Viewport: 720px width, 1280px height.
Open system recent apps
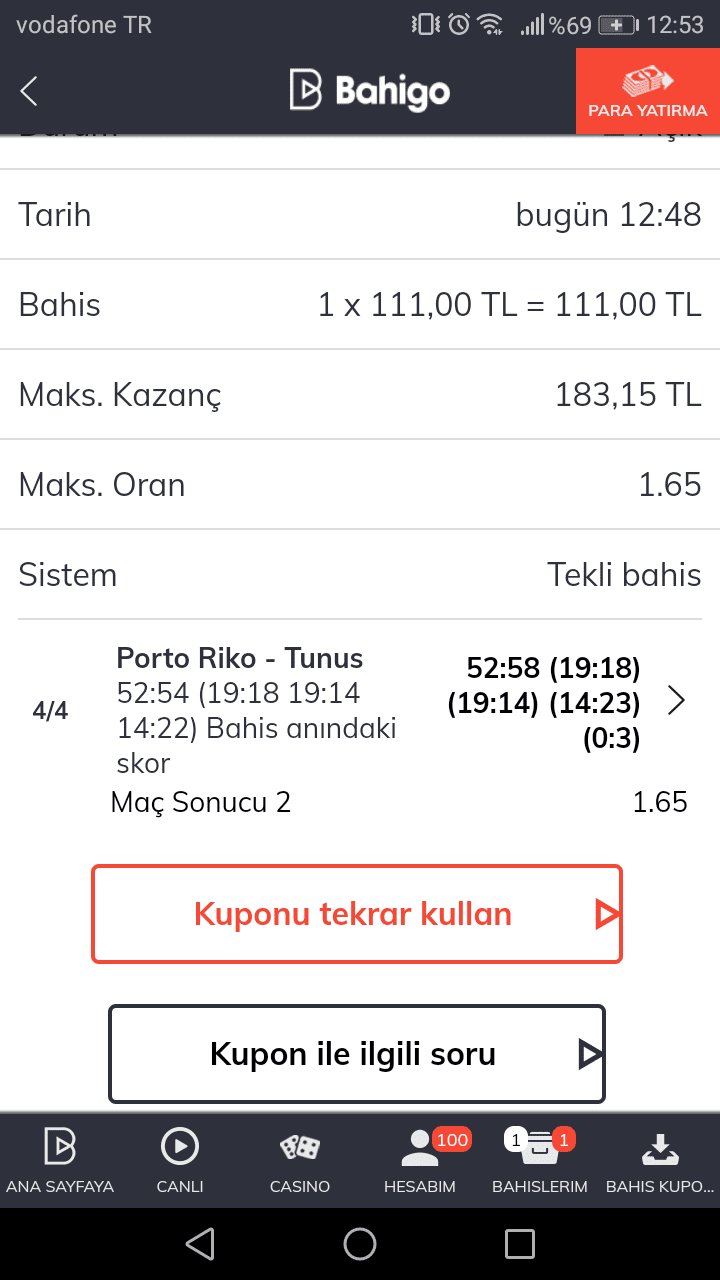520,1244
